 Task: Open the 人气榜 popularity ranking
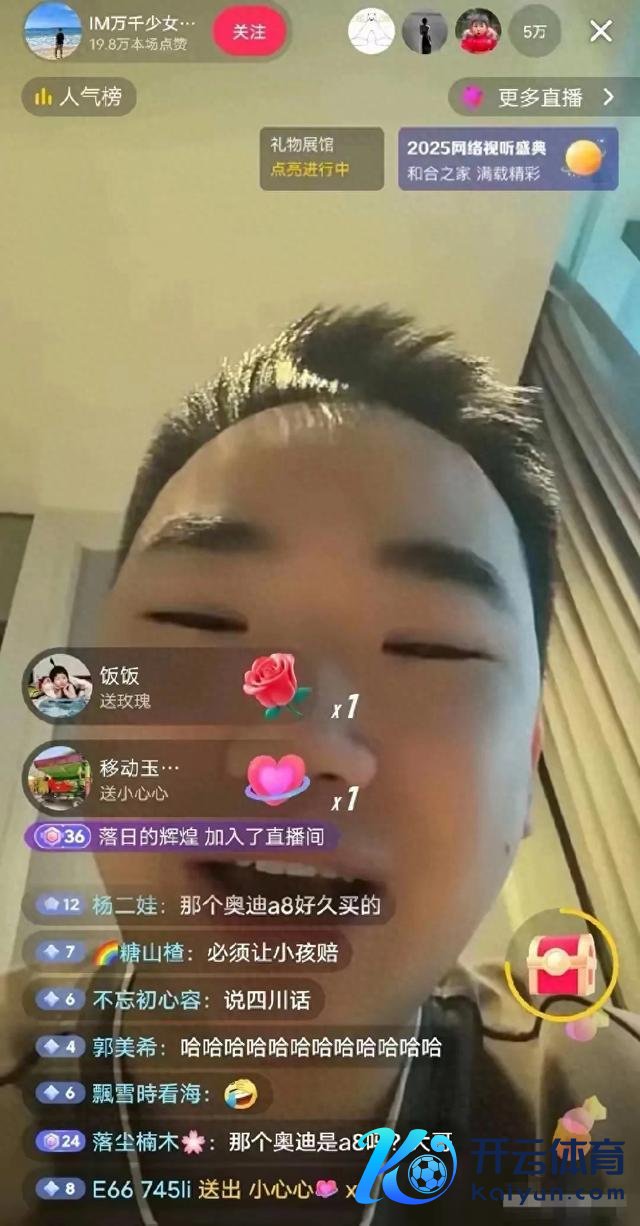pos(78,97)
